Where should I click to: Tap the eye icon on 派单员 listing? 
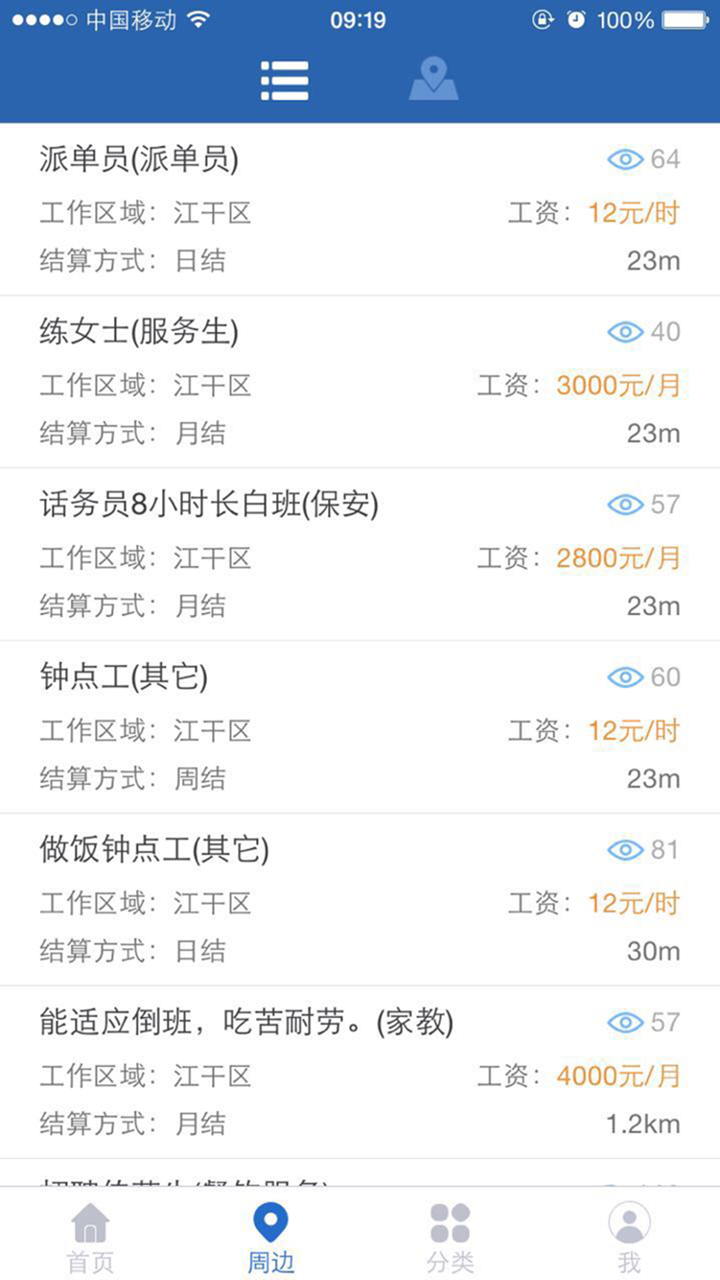pos(624,159)
